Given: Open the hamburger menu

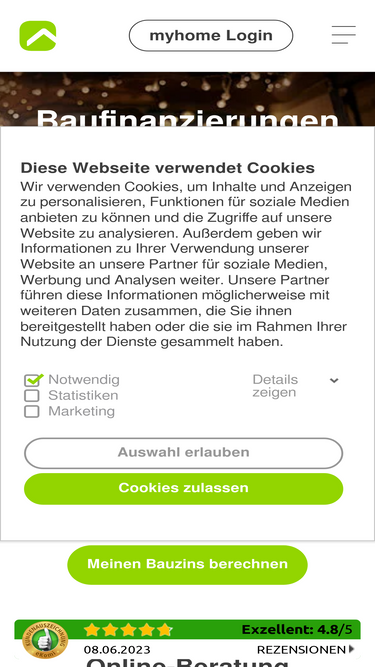Looking at the screenshot, I should (344, 35).
